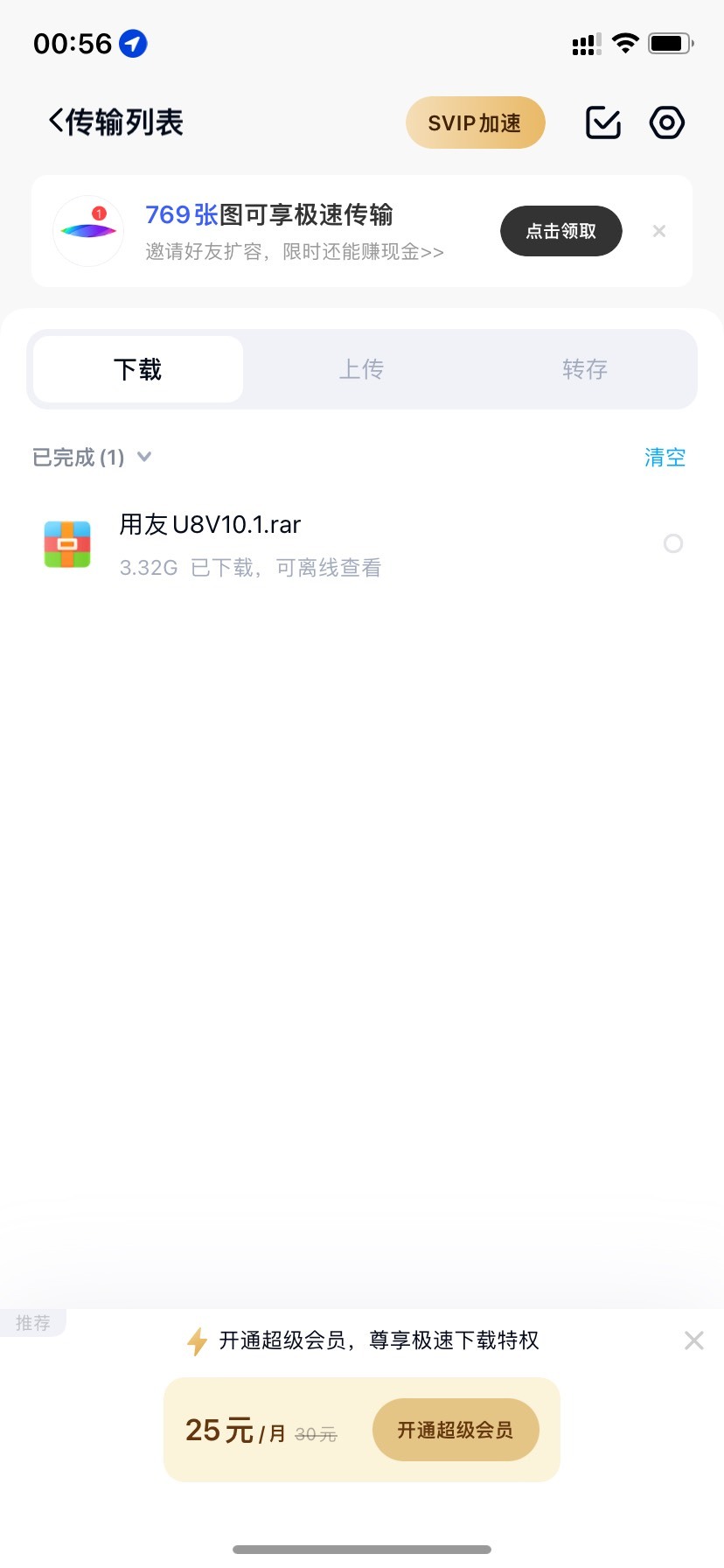Open transfer settings gear icon

pyautogui.click(x=667, y=122)
